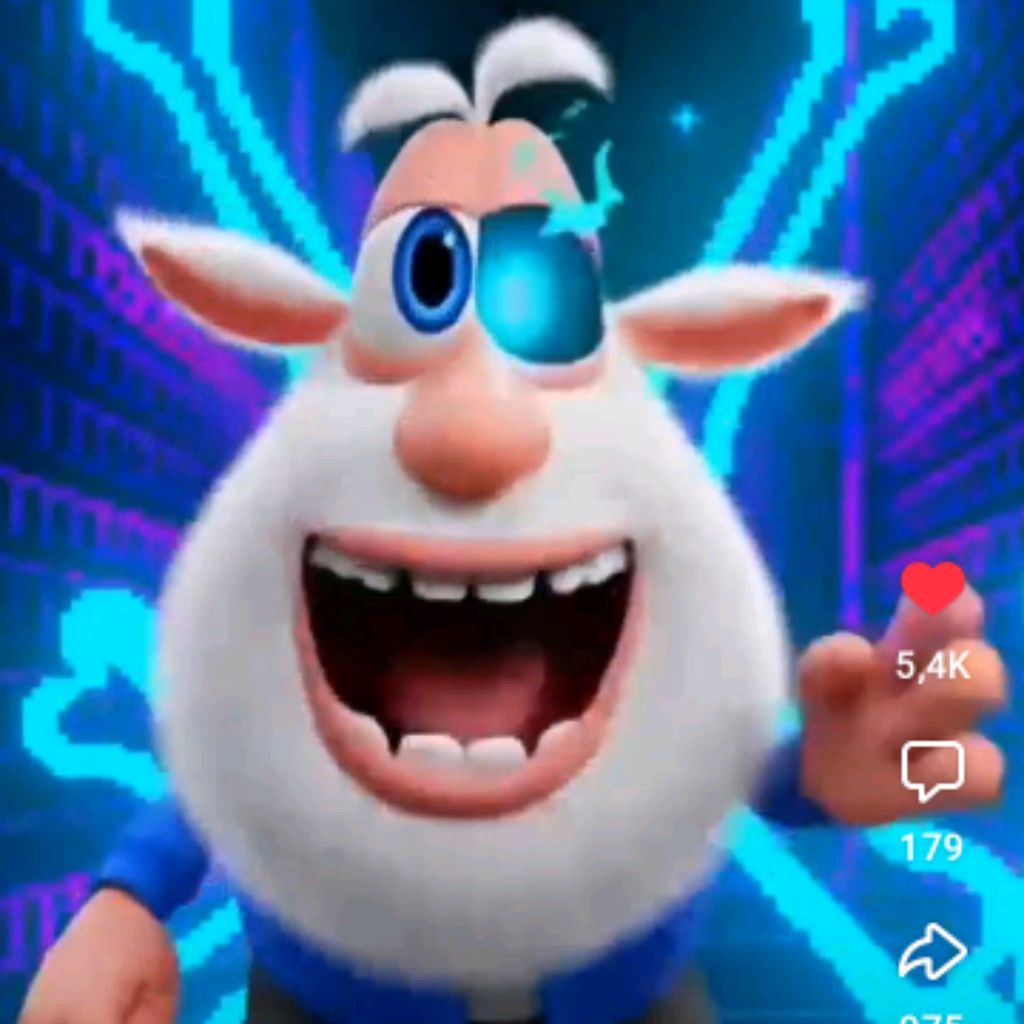Share this video using the arrow icon

932,953
